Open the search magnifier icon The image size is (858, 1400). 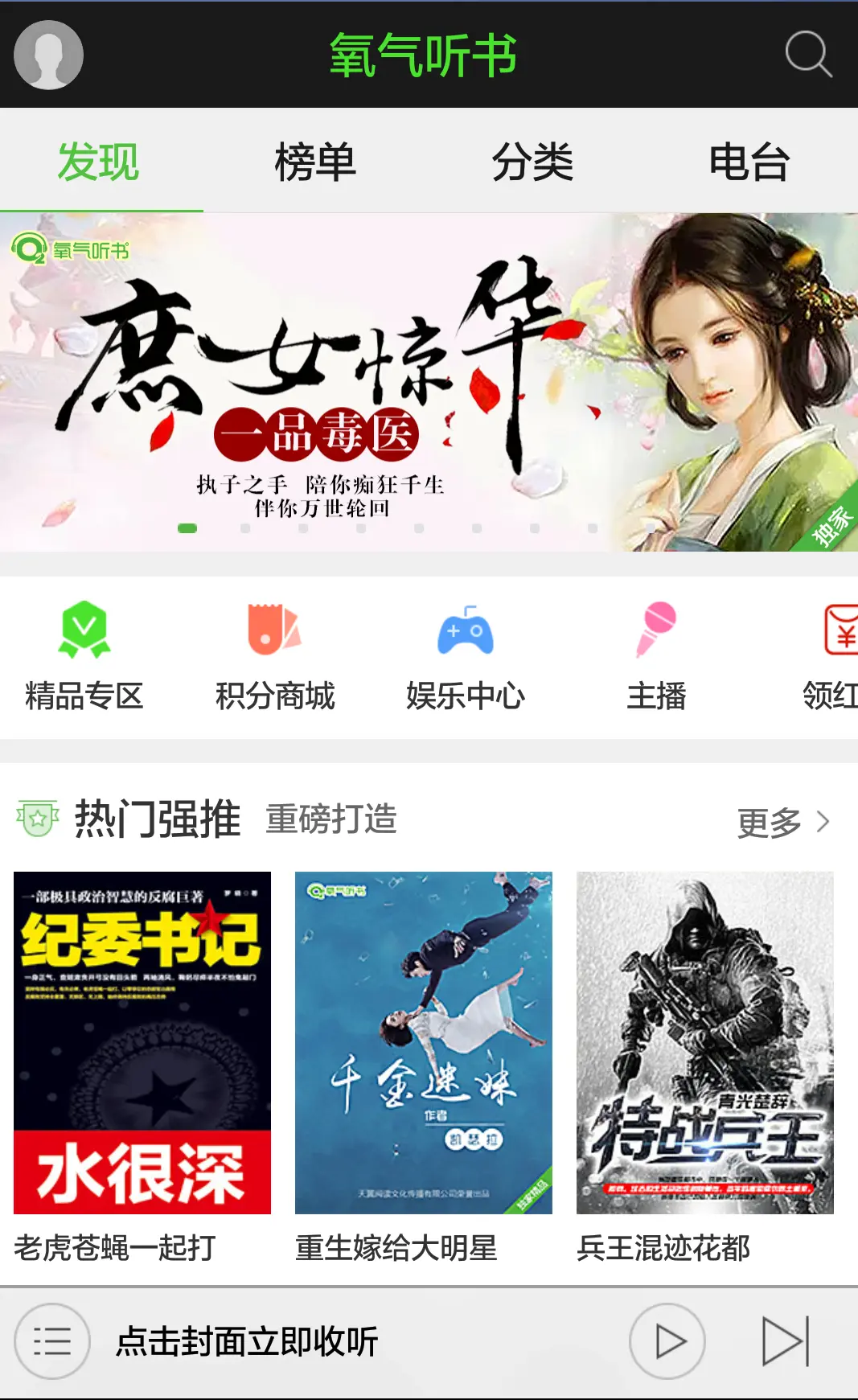point(807,55)
